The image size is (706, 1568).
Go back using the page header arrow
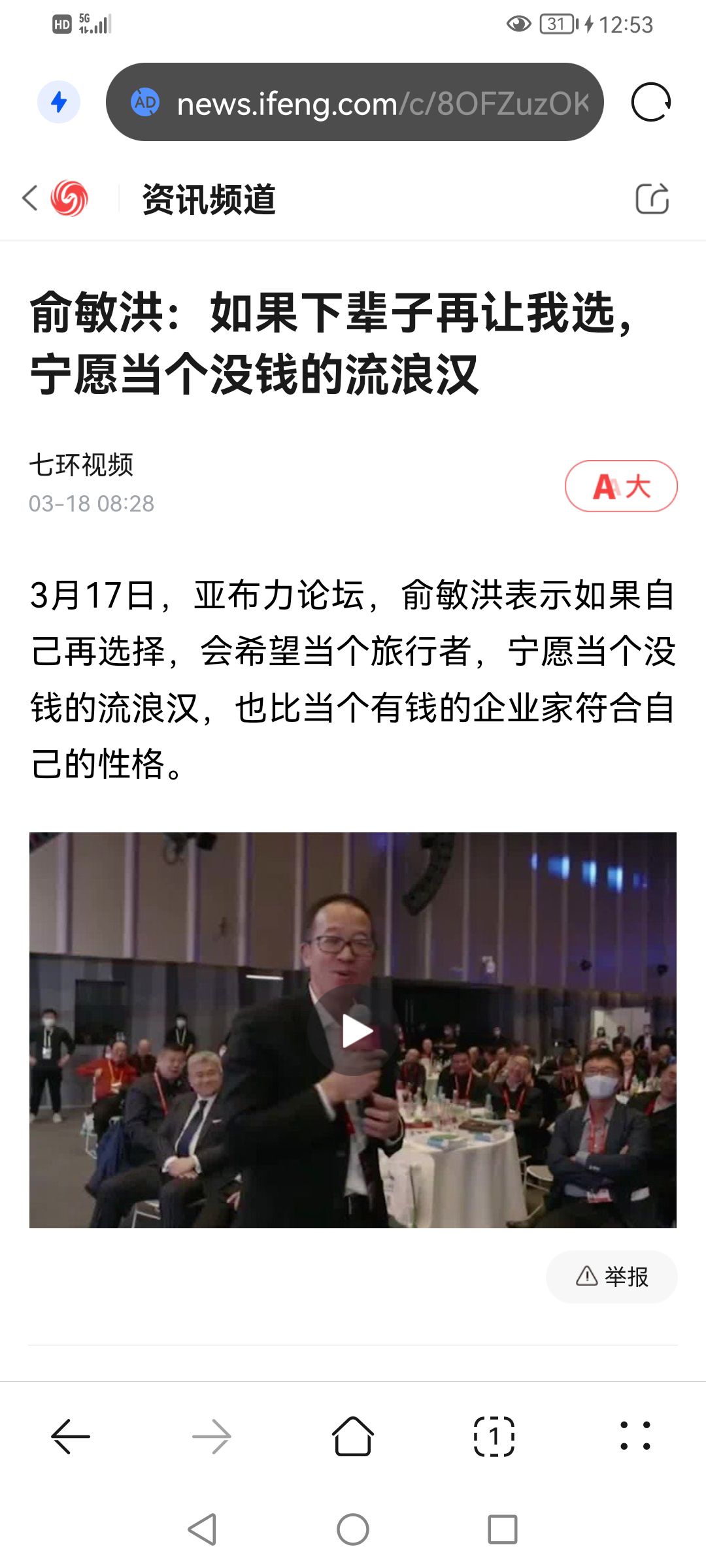(30, 198)
